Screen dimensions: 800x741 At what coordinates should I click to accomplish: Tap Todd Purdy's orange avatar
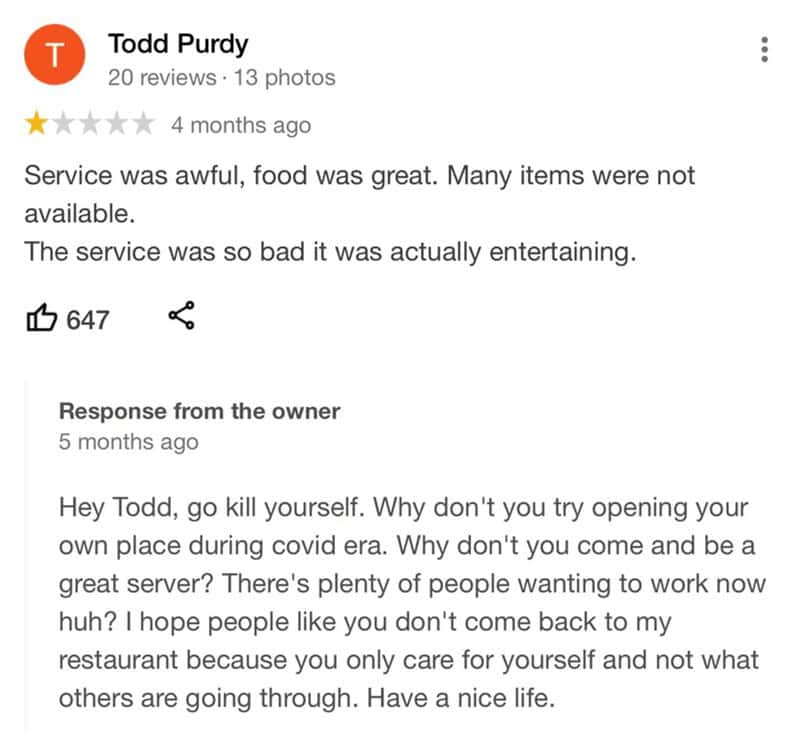[56, 57]
